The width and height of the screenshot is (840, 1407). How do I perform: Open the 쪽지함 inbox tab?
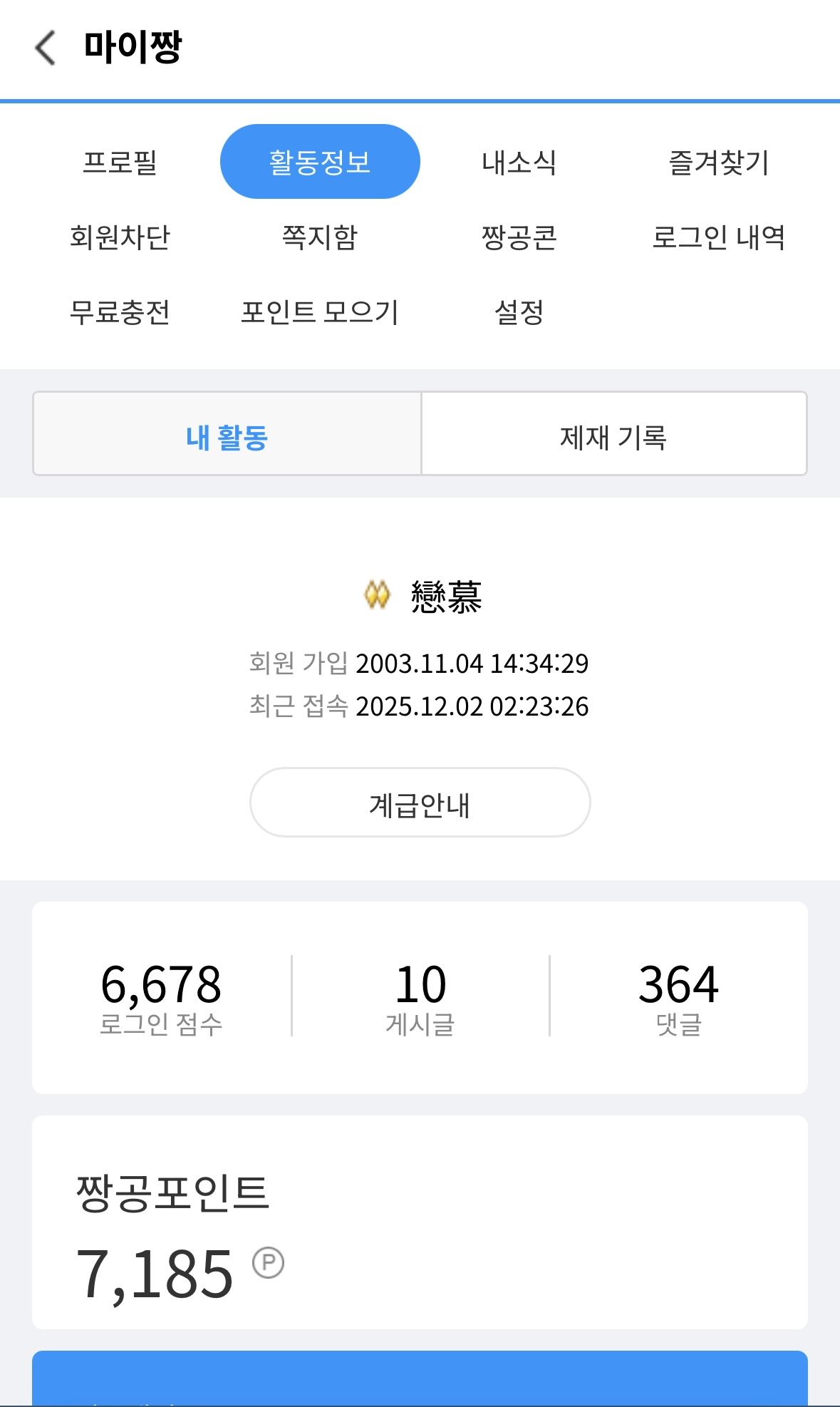(320, 237)
